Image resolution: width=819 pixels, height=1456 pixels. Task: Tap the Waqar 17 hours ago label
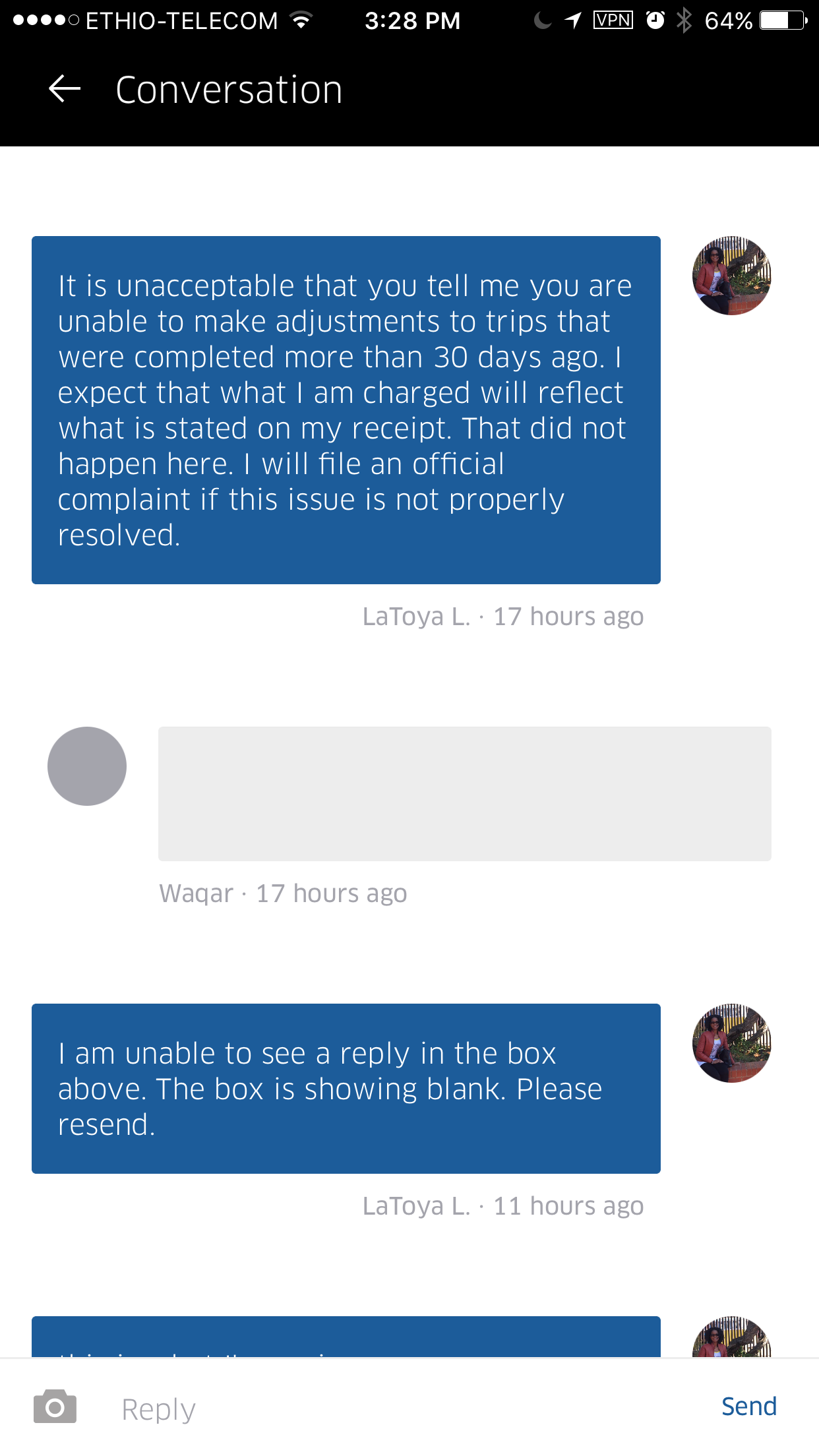284,893
